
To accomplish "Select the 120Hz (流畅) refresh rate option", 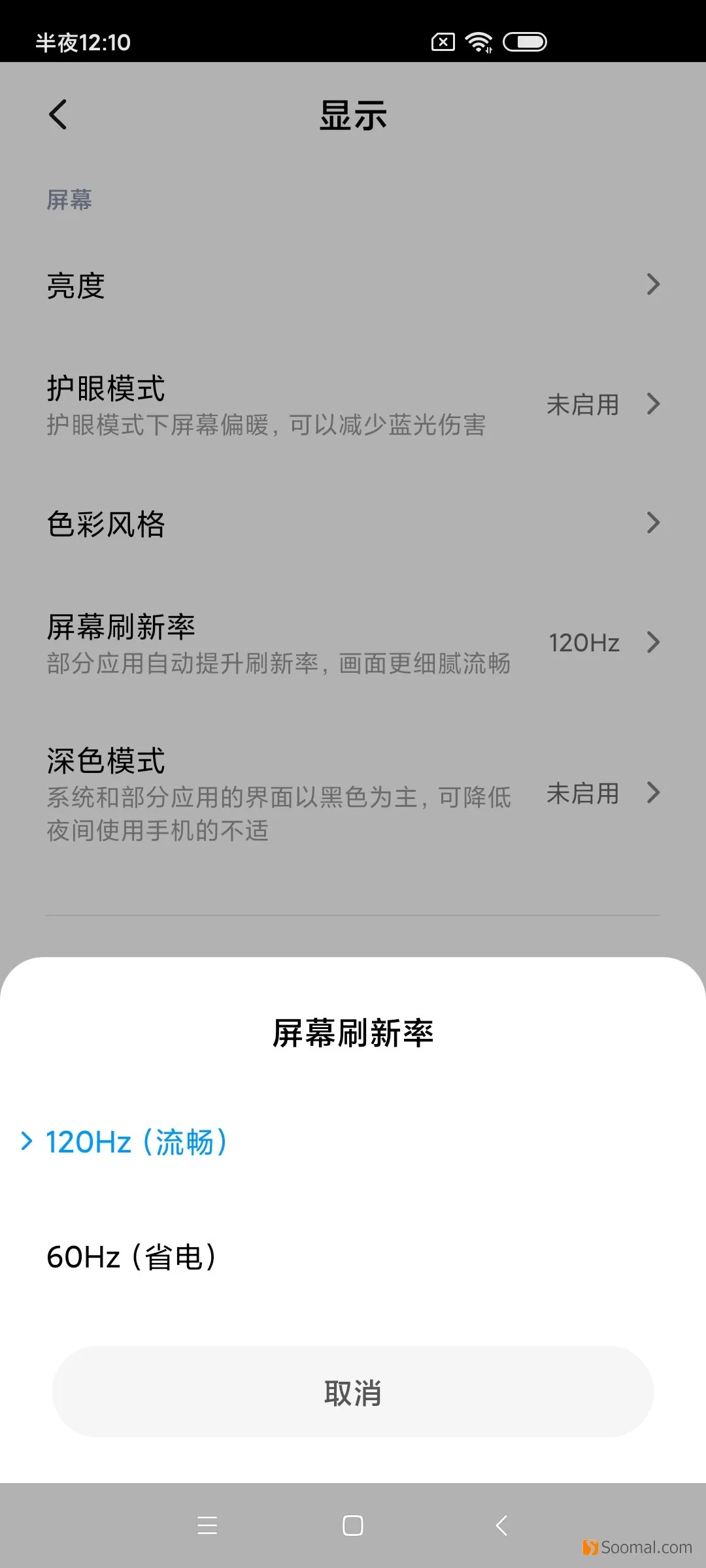I will 353,1142.
